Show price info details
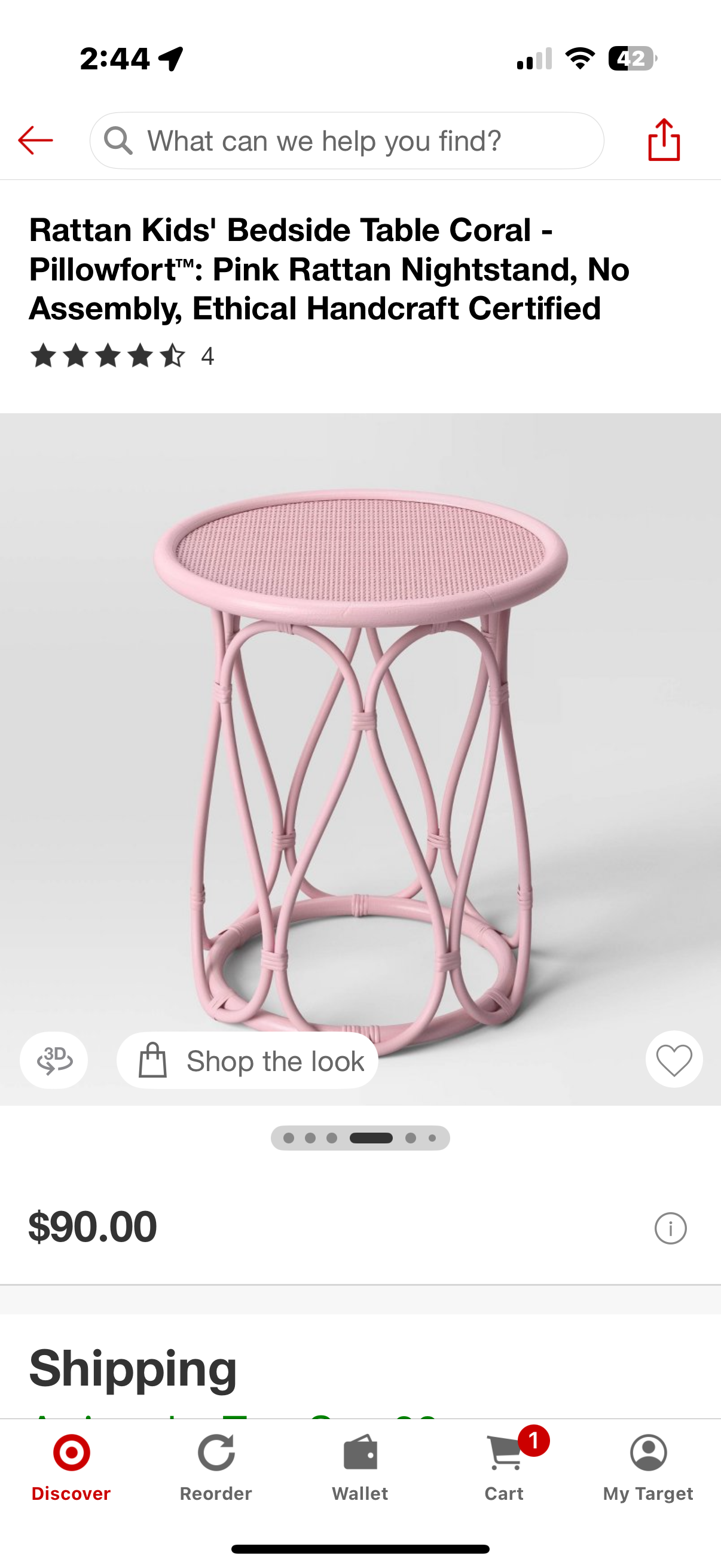 [671, 1228]
